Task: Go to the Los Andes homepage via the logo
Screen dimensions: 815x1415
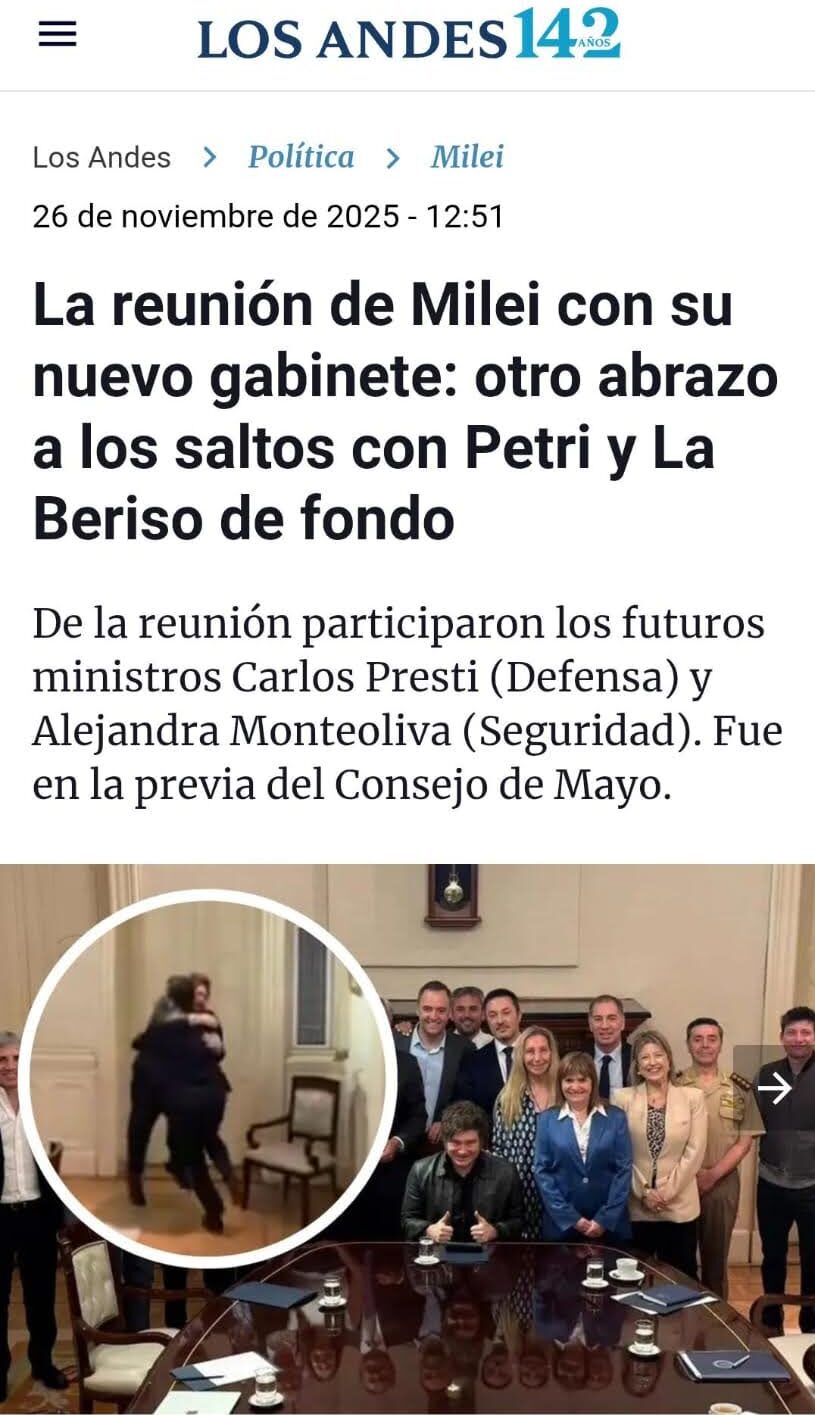Action: (408, 36)
